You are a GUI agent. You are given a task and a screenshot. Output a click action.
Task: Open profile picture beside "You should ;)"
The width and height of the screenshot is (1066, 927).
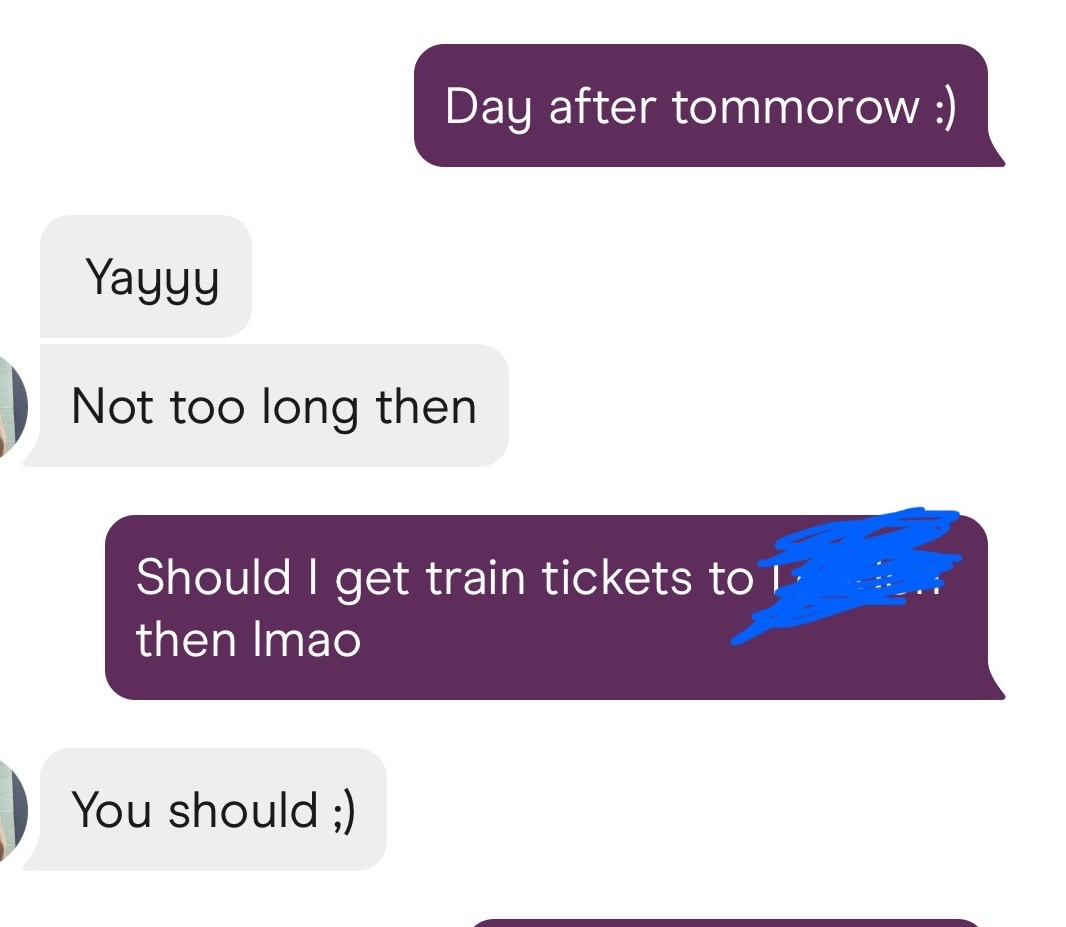click(x=10, y=810)
